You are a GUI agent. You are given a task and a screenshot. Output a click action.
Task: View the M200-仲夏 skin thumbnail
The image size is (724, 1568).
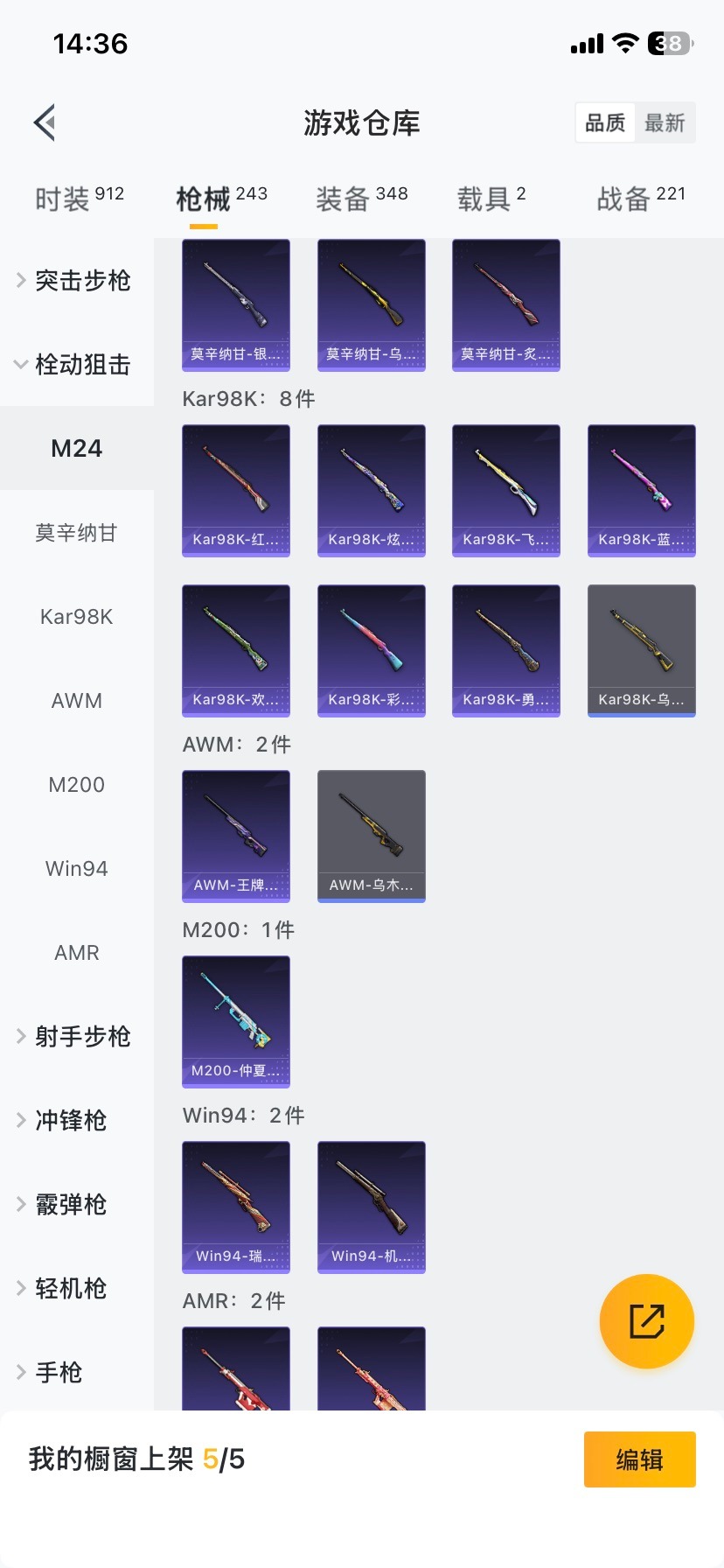[236, 1022]
